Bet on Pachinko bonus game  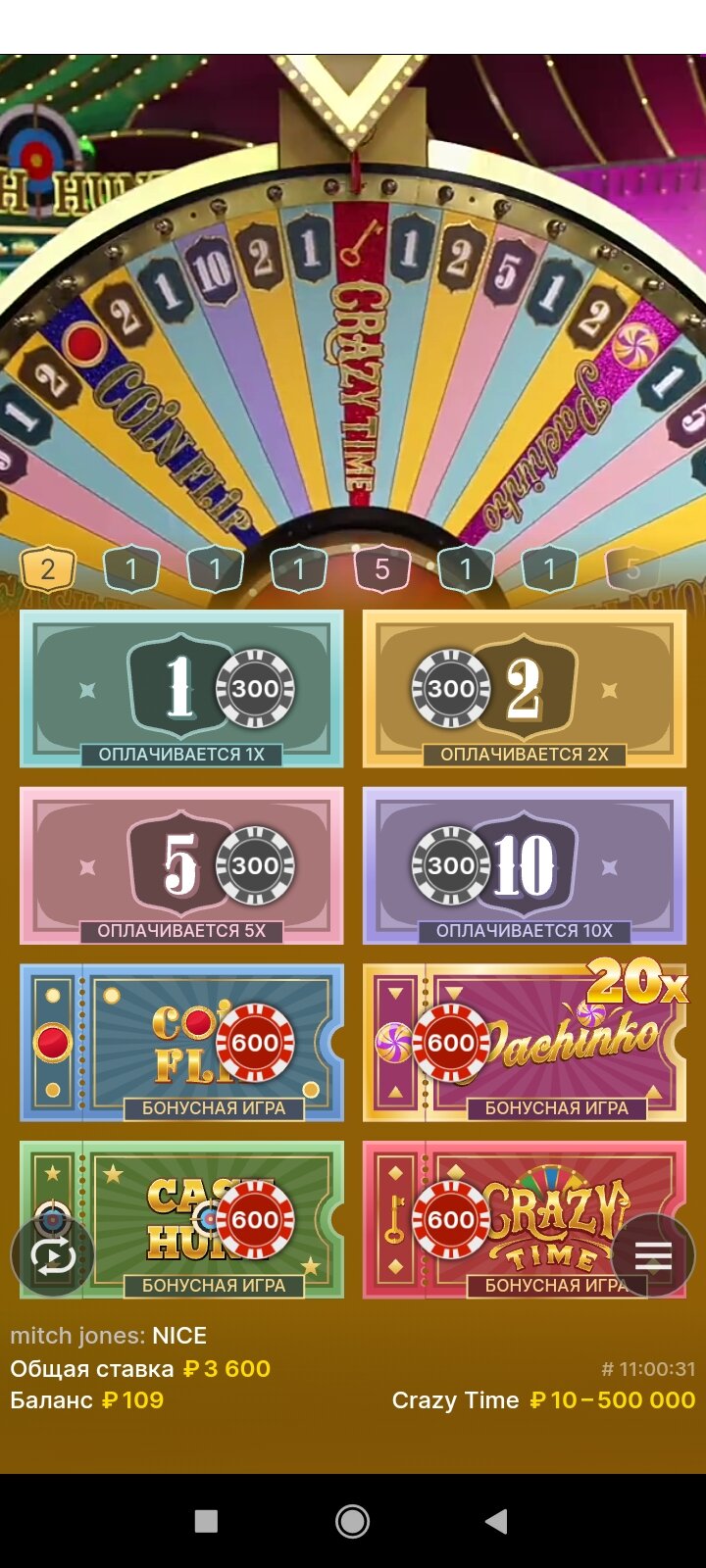point(525,1043)
